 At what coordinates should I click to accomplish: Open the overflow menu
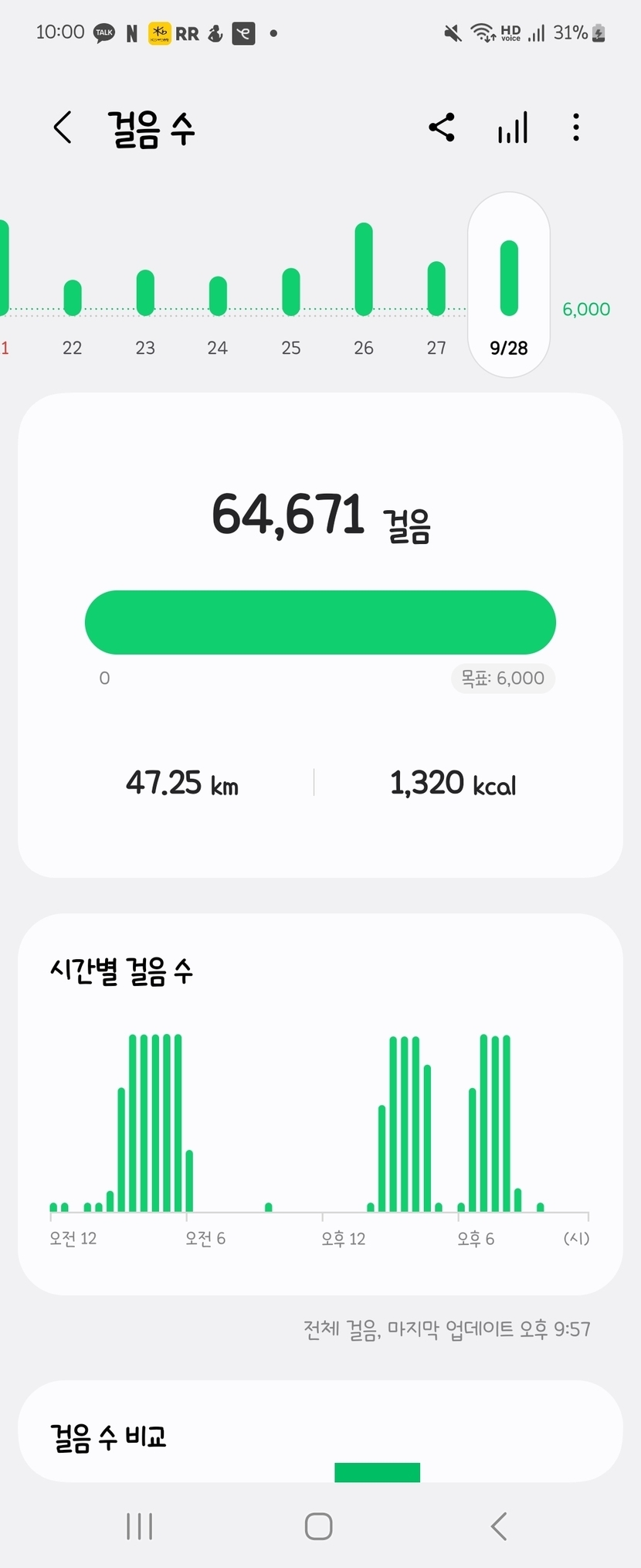576,128
